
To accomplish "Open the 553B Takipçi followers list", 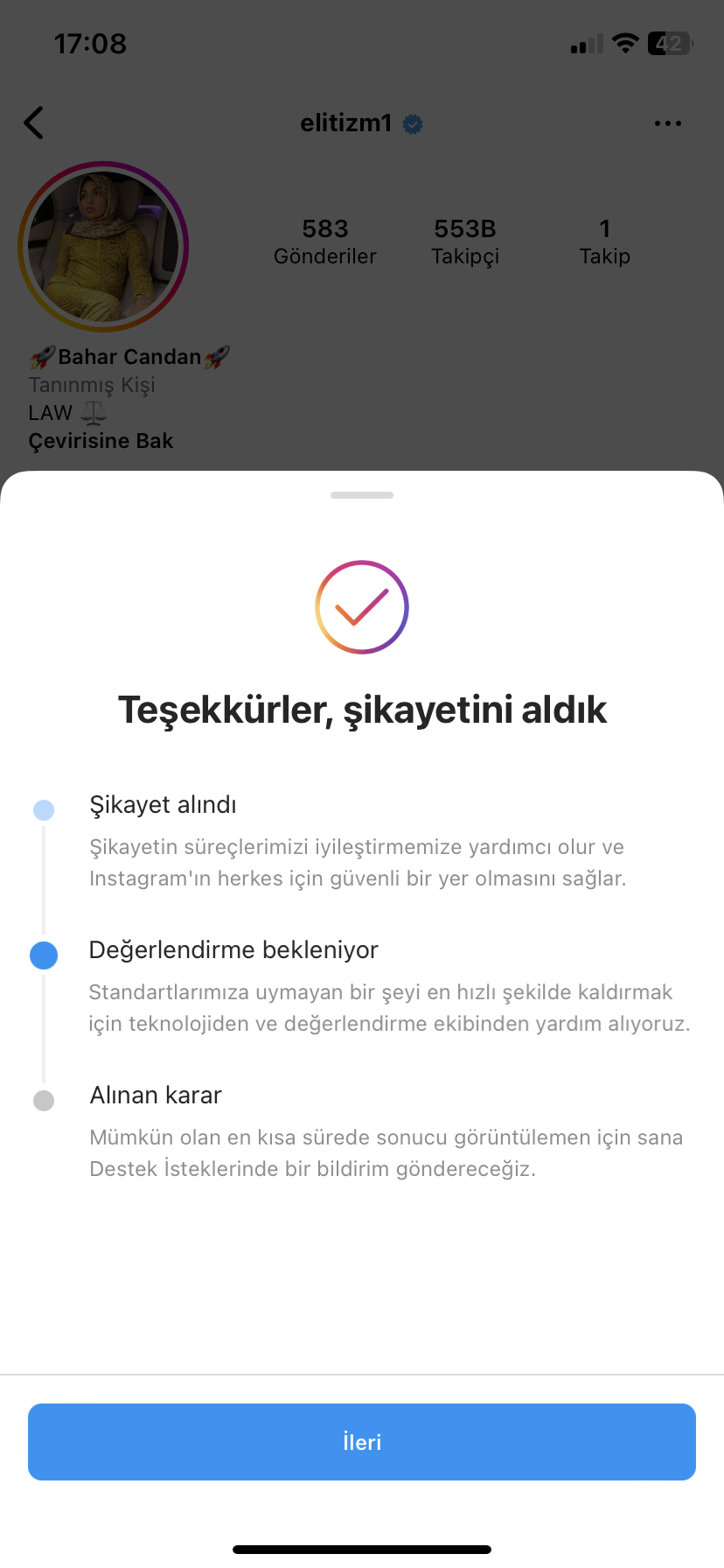I will [465, 241].
